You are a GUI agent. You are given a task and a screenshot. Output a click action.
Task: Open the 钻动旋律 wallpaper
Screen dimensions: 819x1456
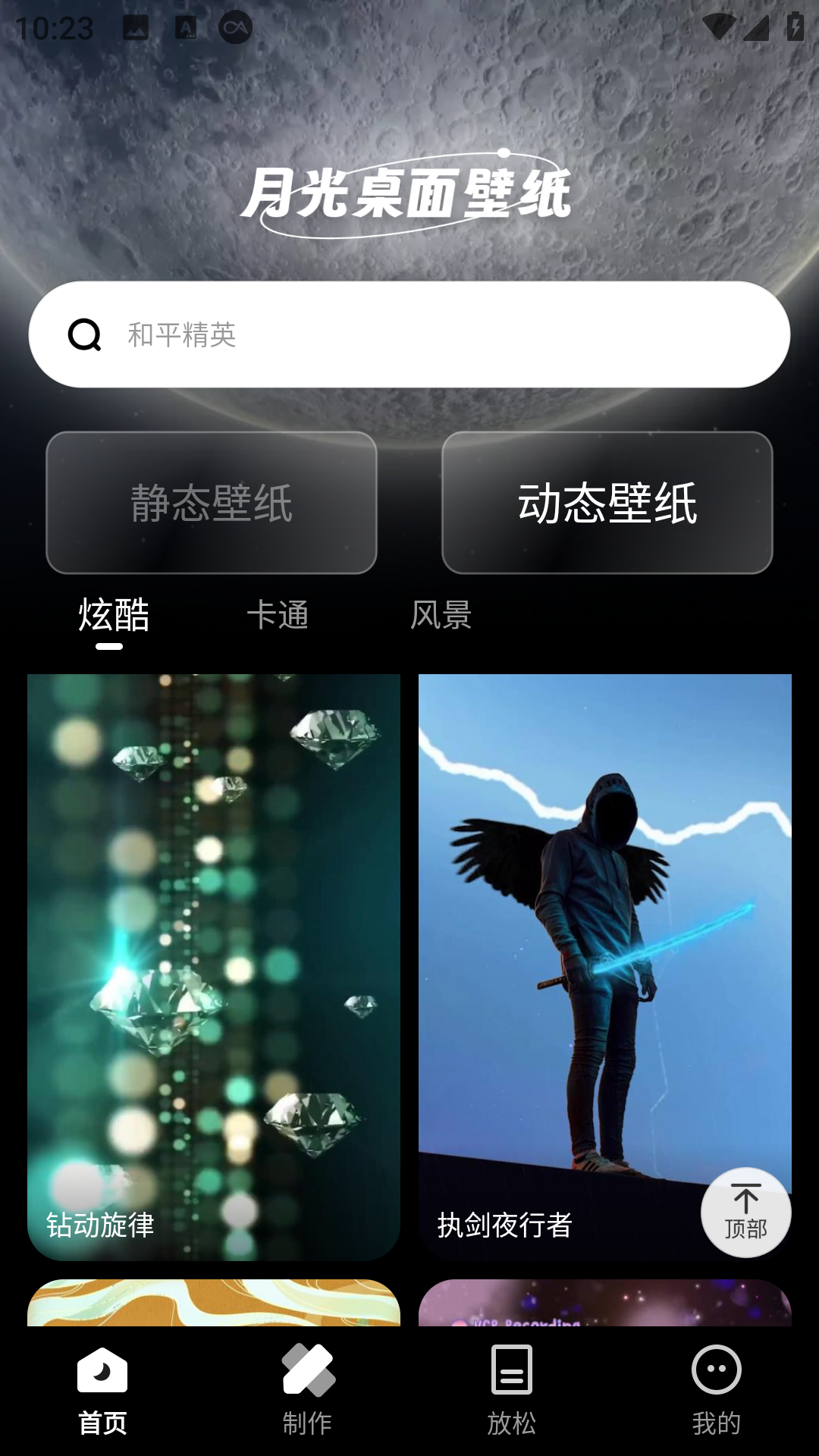(214, 967)
